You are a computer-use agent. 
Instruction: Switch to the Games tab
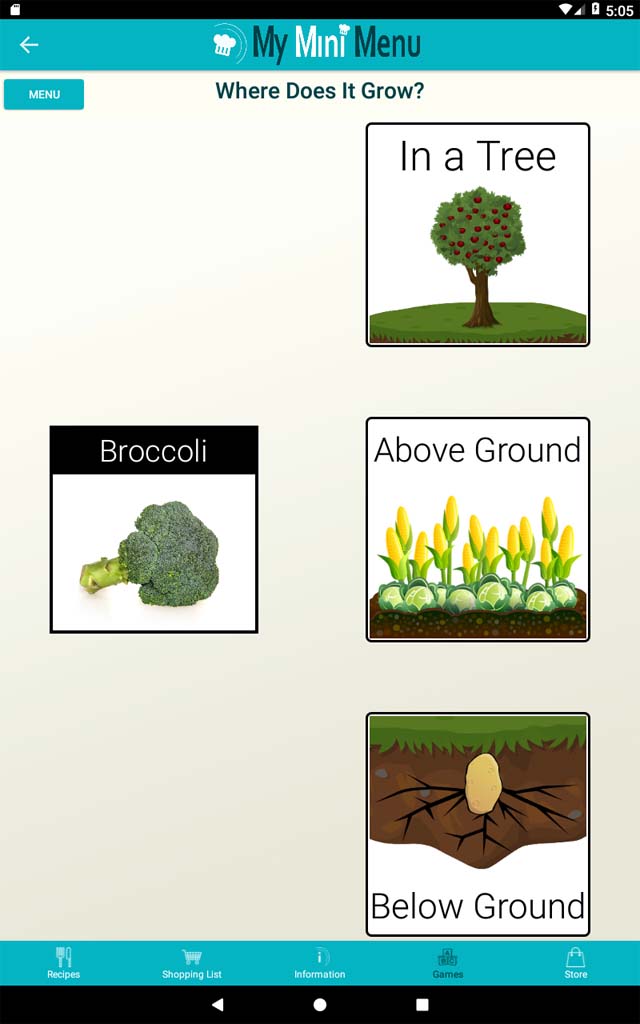(447, 963)
